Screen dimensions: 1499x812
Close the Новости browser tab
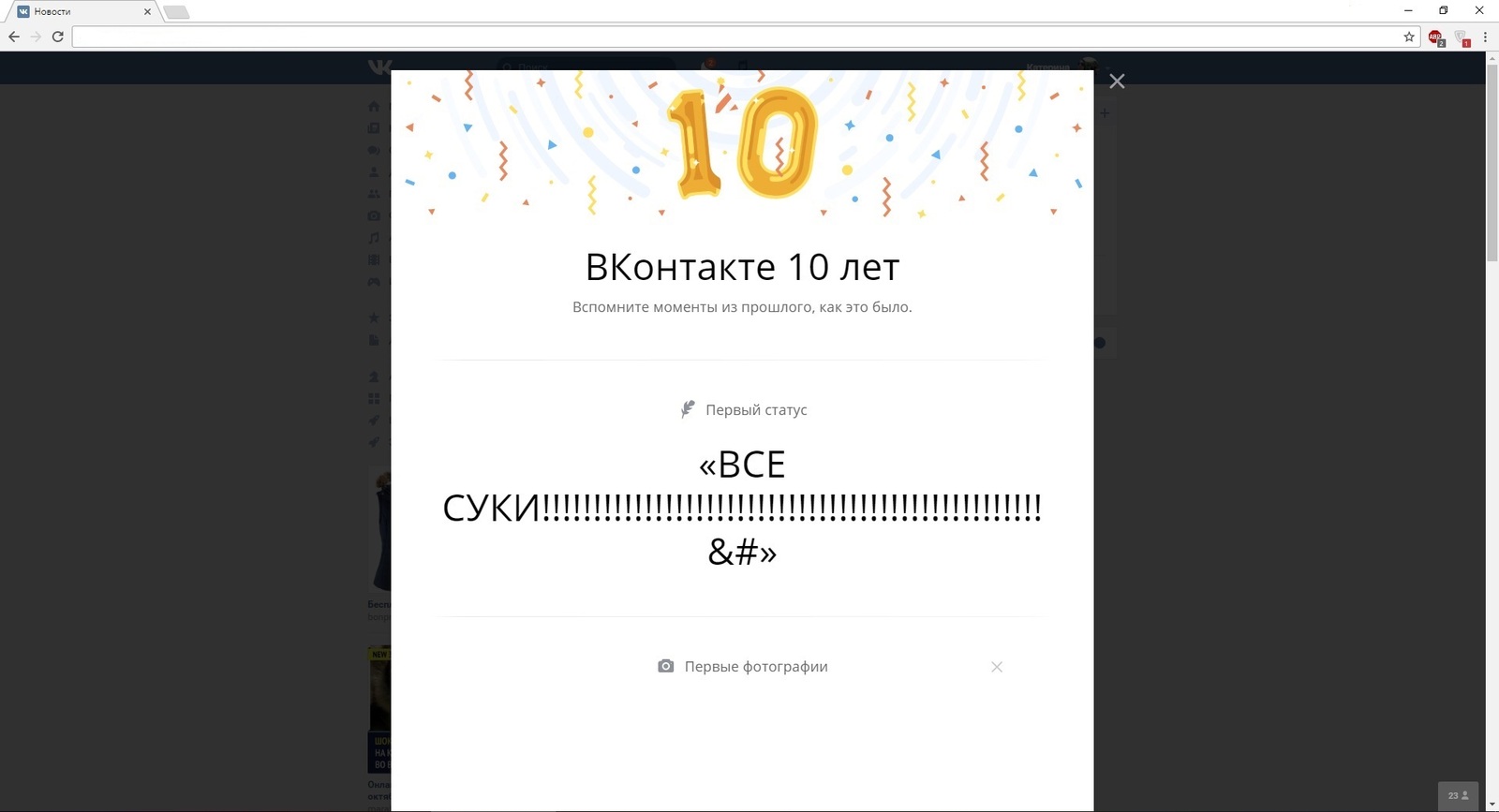(x=147, y=11)
